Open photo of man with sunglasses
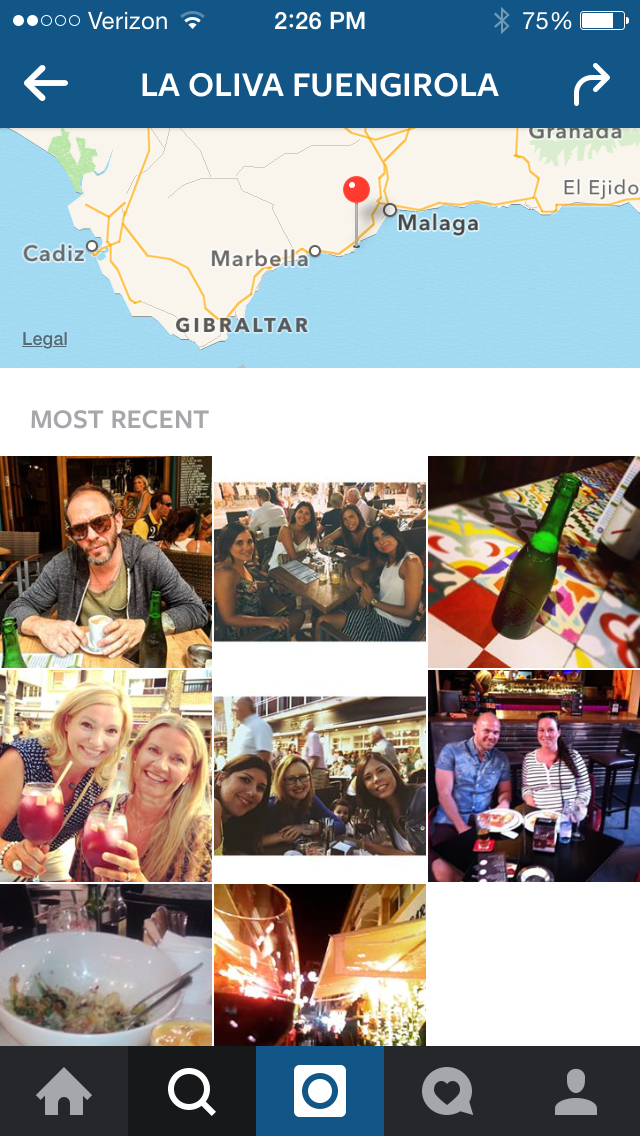640x1136 pixels. click(105, 562)
